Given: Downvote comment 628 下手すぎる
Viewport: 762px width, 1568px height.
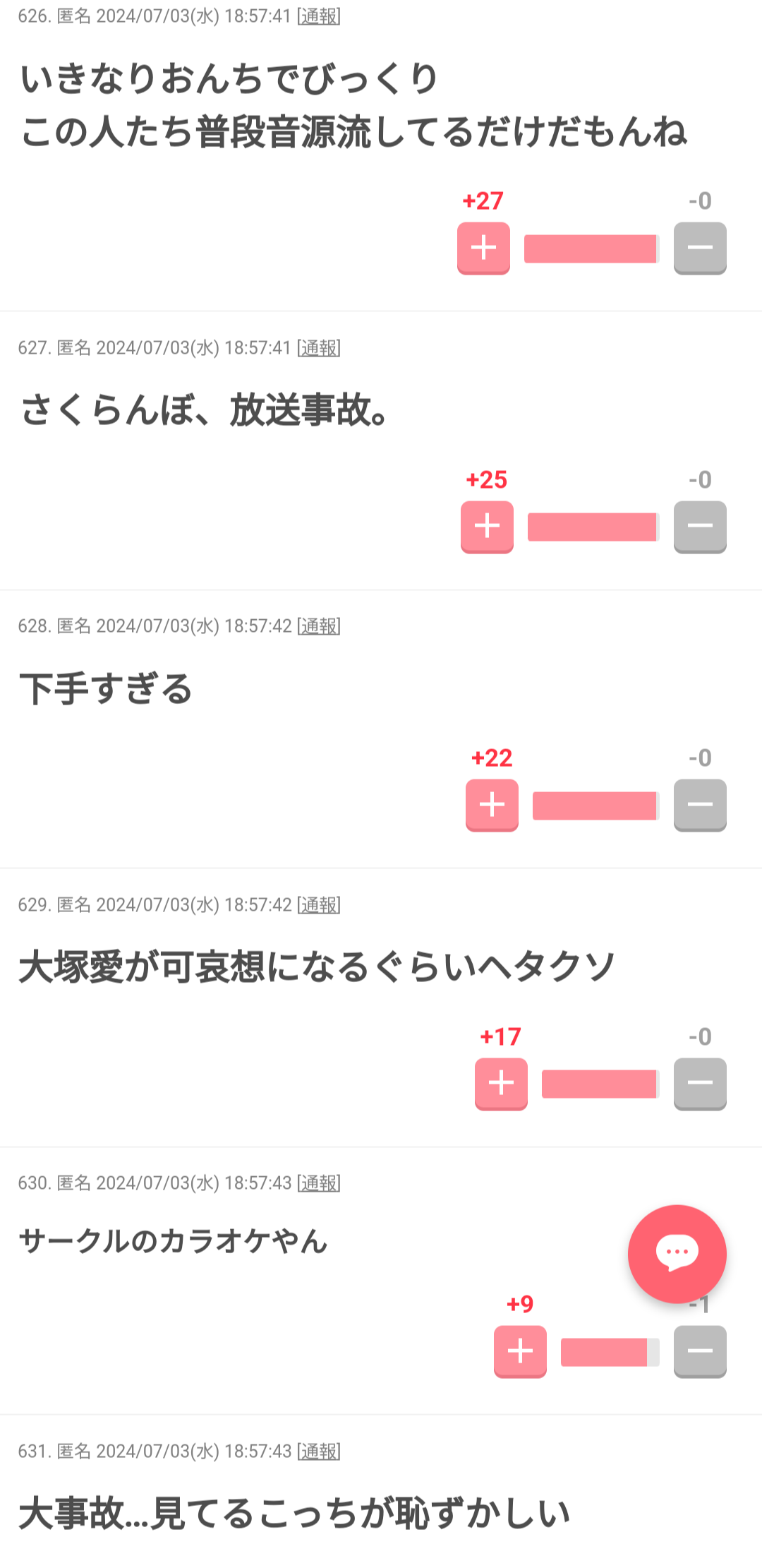Looking at the screenshot, I should tap(700, 805).
